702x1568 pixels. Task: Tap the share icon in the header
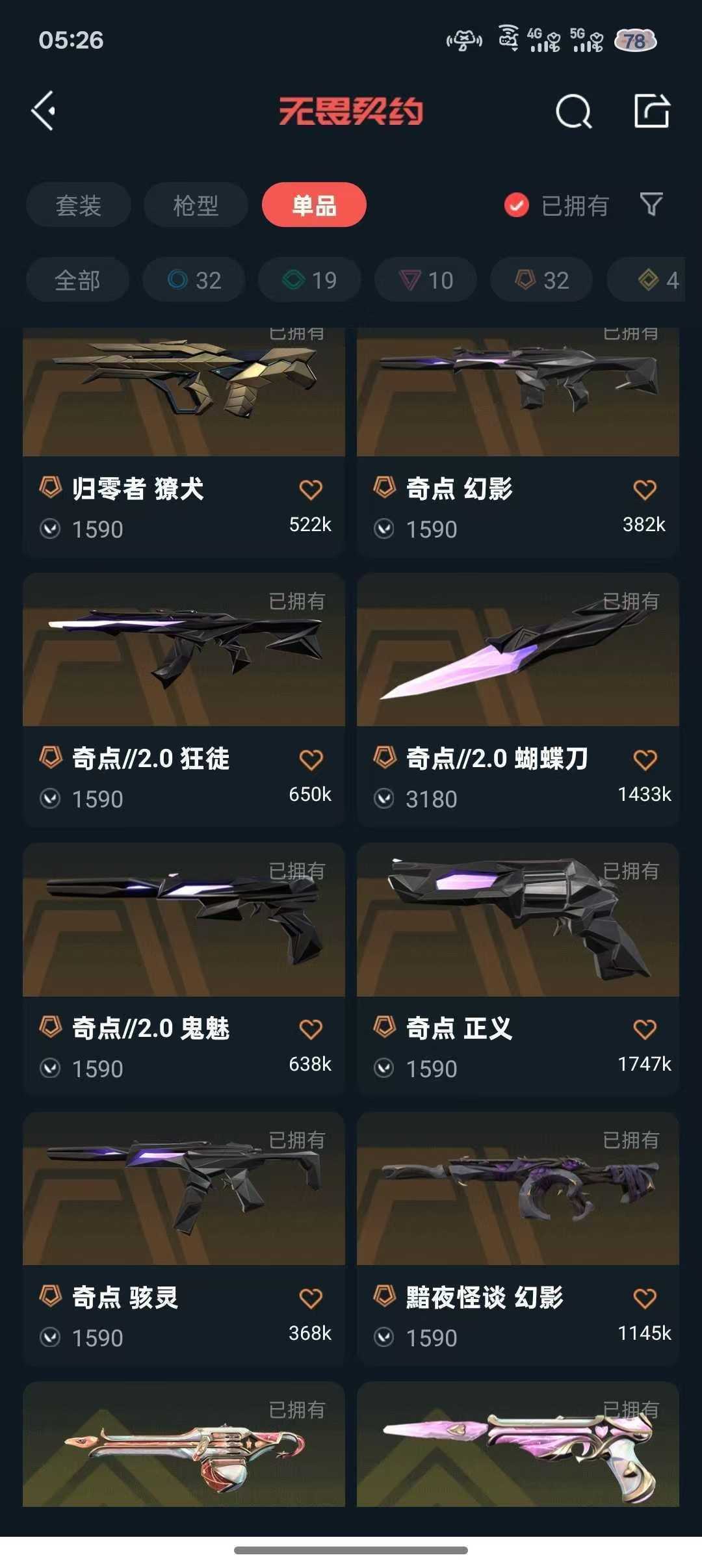click(651, 111)
